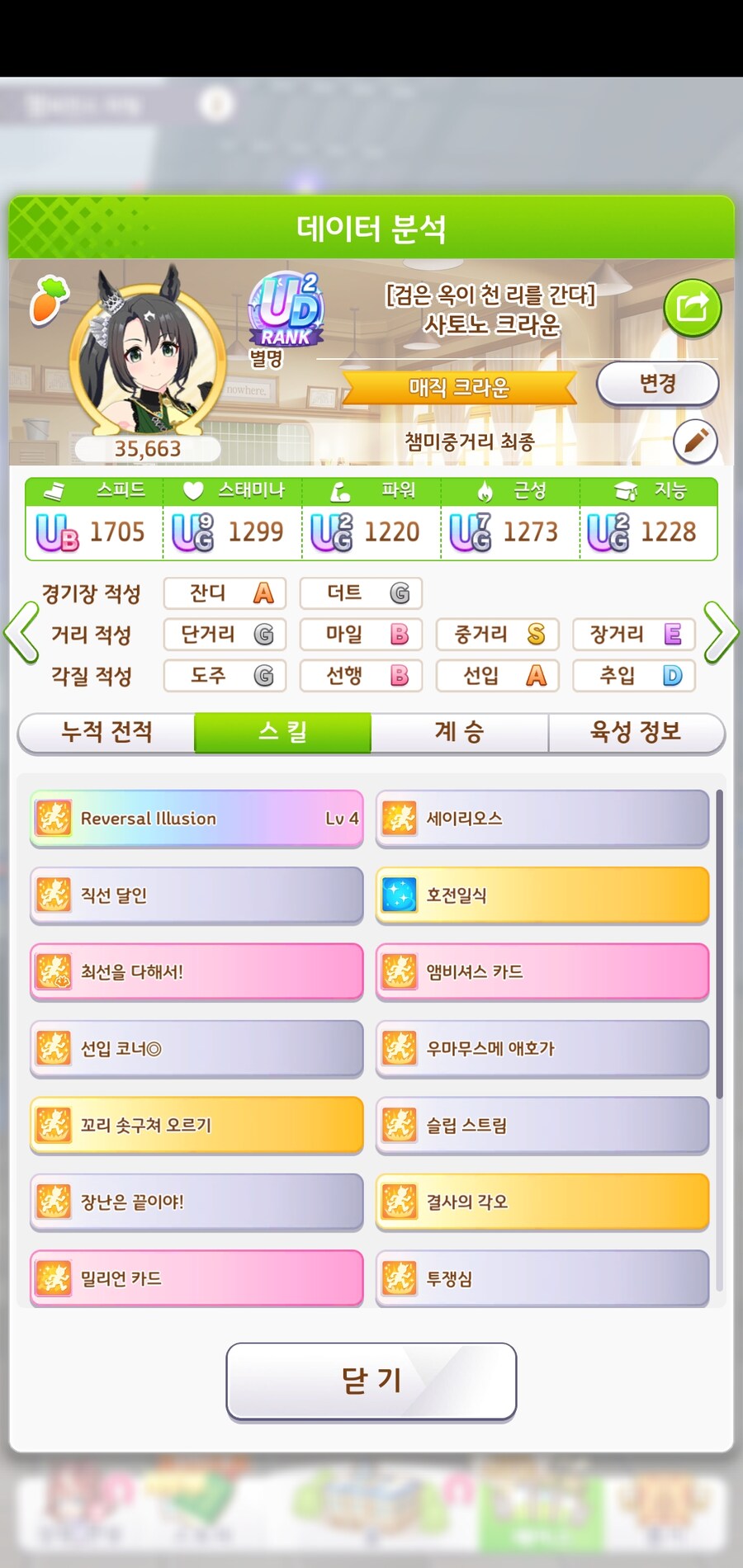
Task: Open the 결사의 각오 skill
Action: tap(542, 1202)
